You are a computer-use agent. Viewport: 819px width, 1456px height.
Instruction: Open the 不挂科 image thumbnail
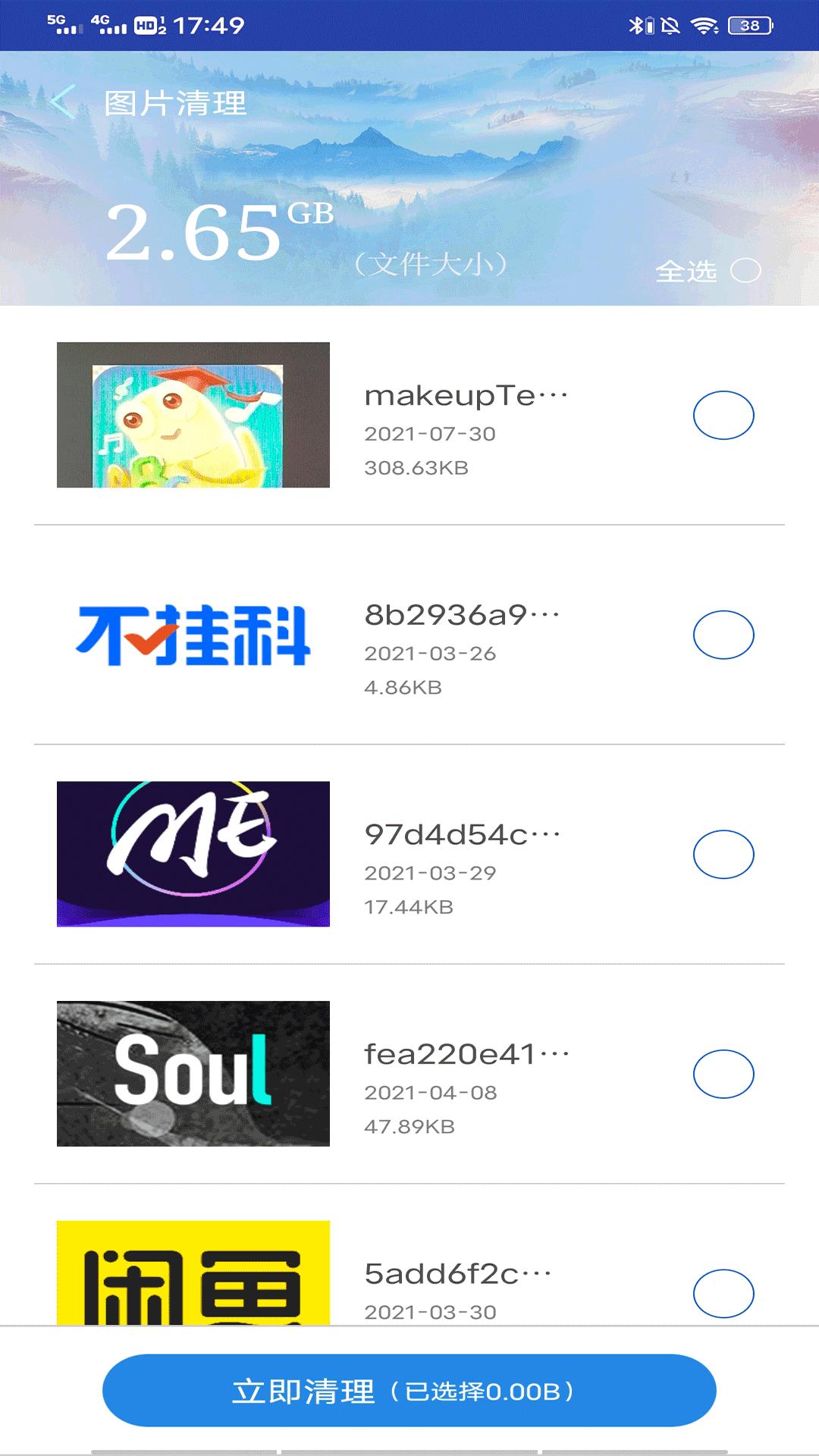(193, 635)
